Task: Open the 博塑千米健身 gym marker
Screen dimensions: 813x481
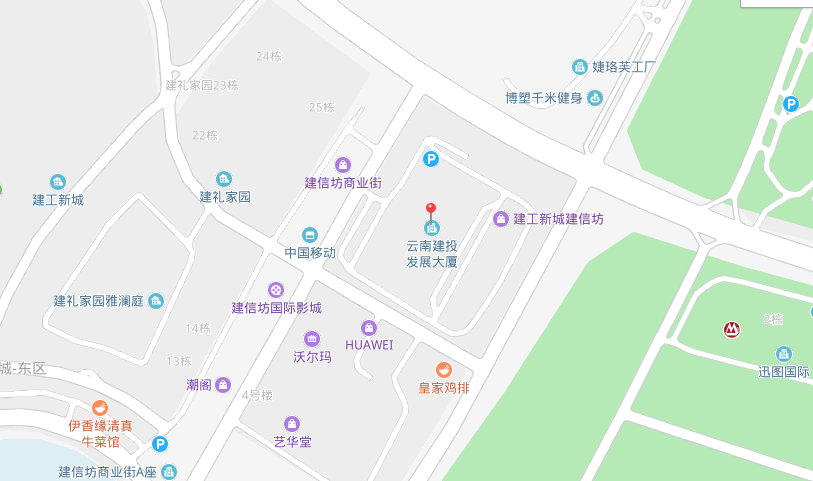Action: pos(595,98)
